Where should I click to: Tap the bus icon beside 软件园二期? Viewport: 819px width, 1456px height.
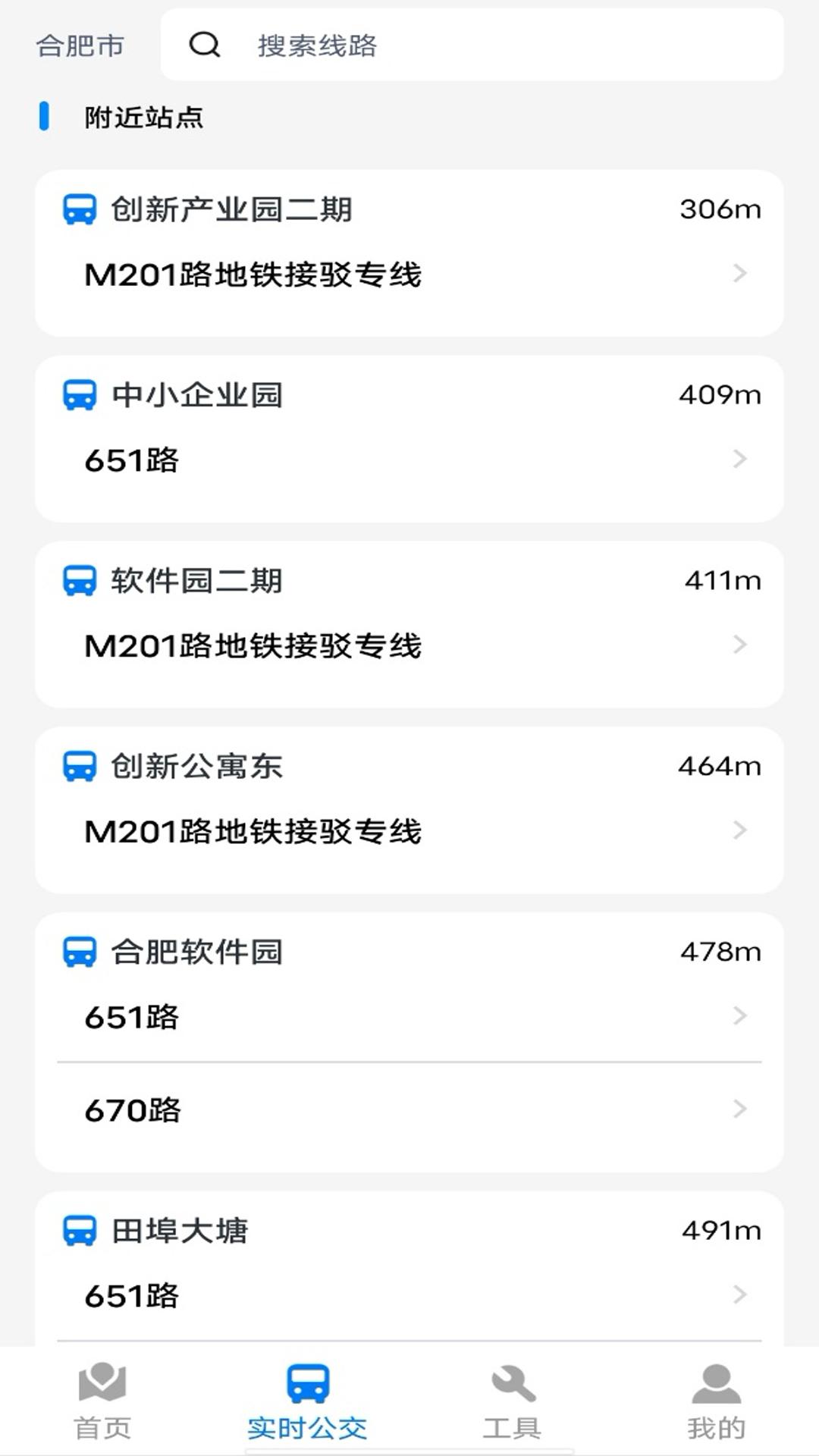pyautogui.click(x=79, y=580)
